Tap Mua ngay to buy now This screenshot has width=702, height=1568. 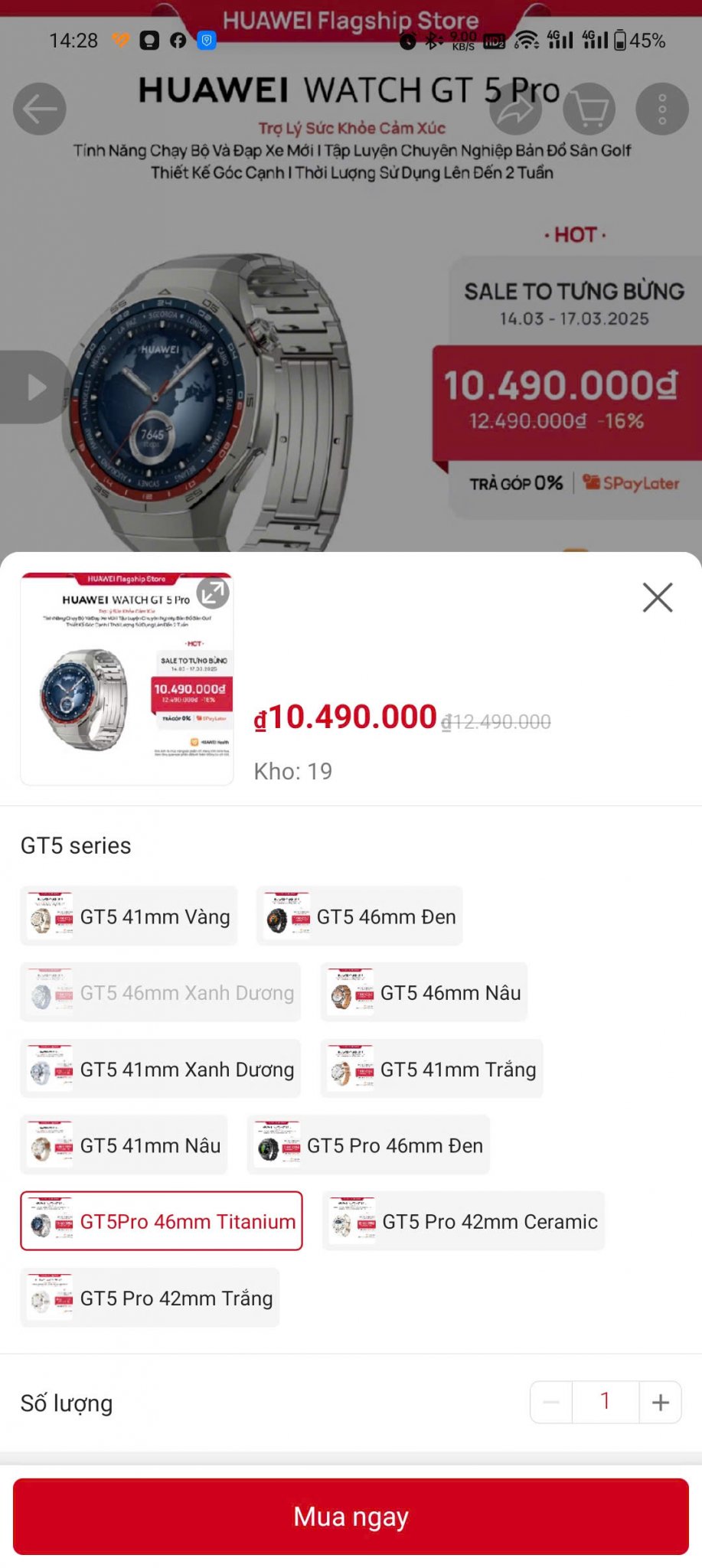click(351, 1516)
